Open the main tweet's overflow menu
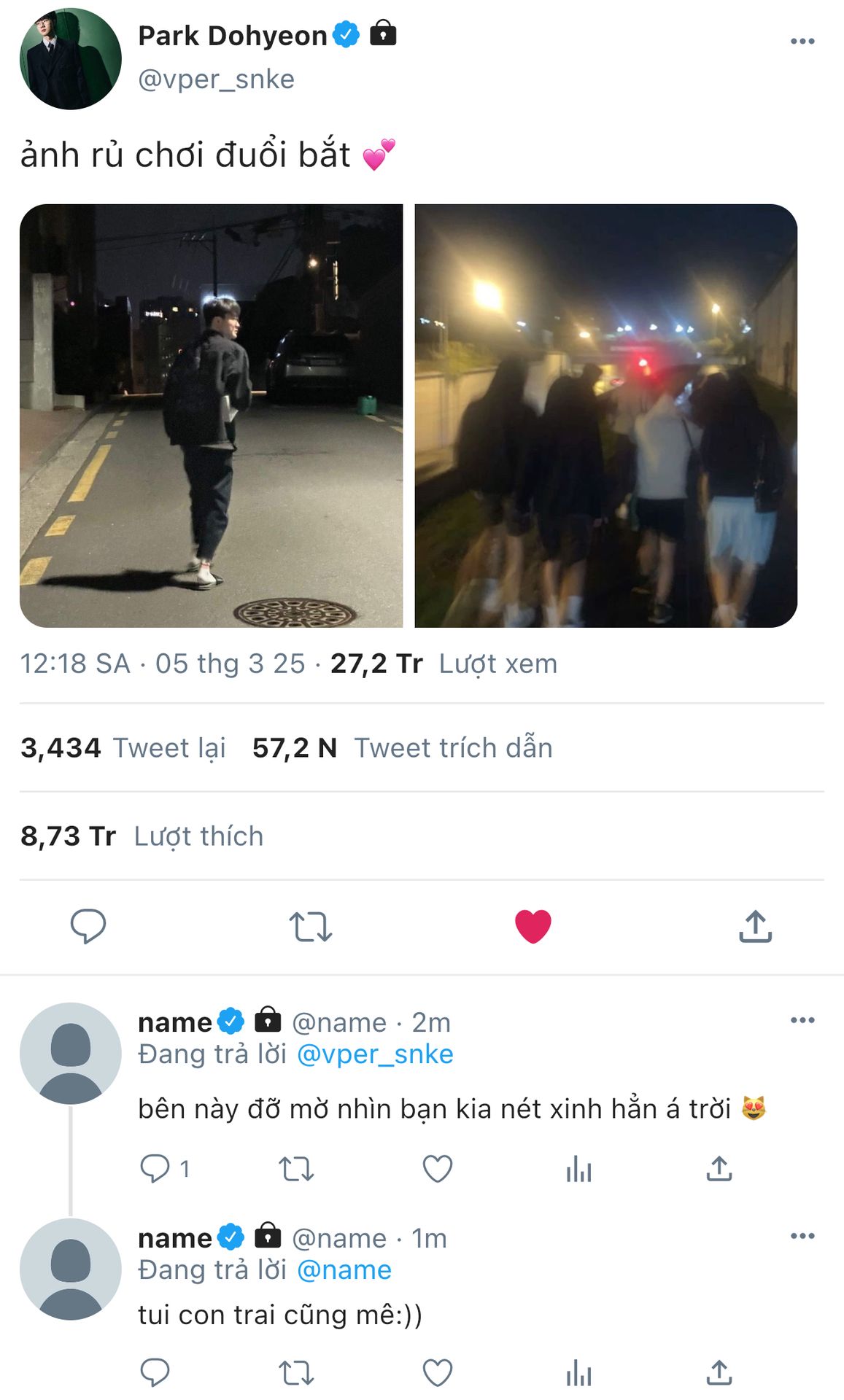The height and width of the screenshot is (1400, 844). pyautogui.click(x=802, y=41)
